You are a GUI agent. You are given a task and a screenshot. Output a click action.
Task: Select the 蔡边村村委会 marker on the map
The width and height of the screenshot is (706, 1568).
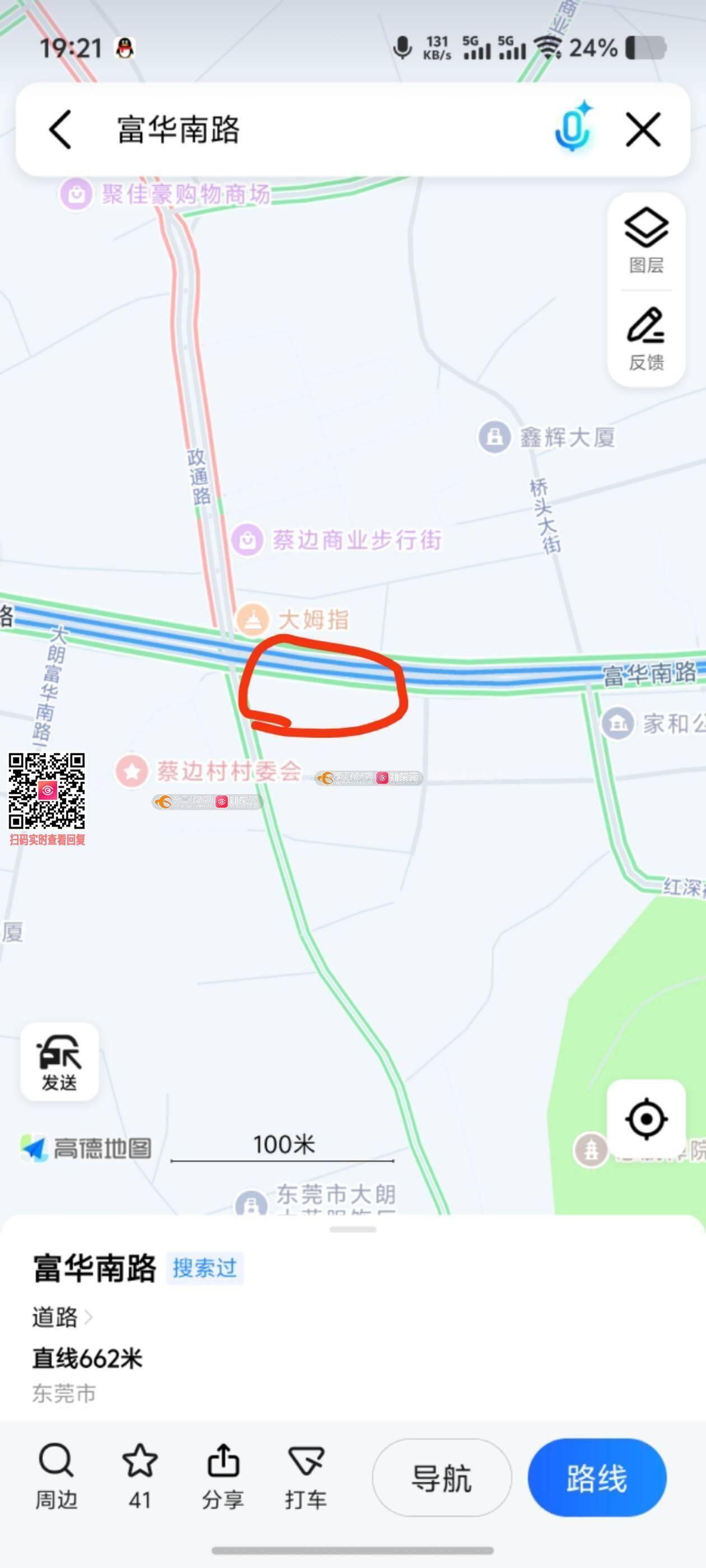(132, 771)
